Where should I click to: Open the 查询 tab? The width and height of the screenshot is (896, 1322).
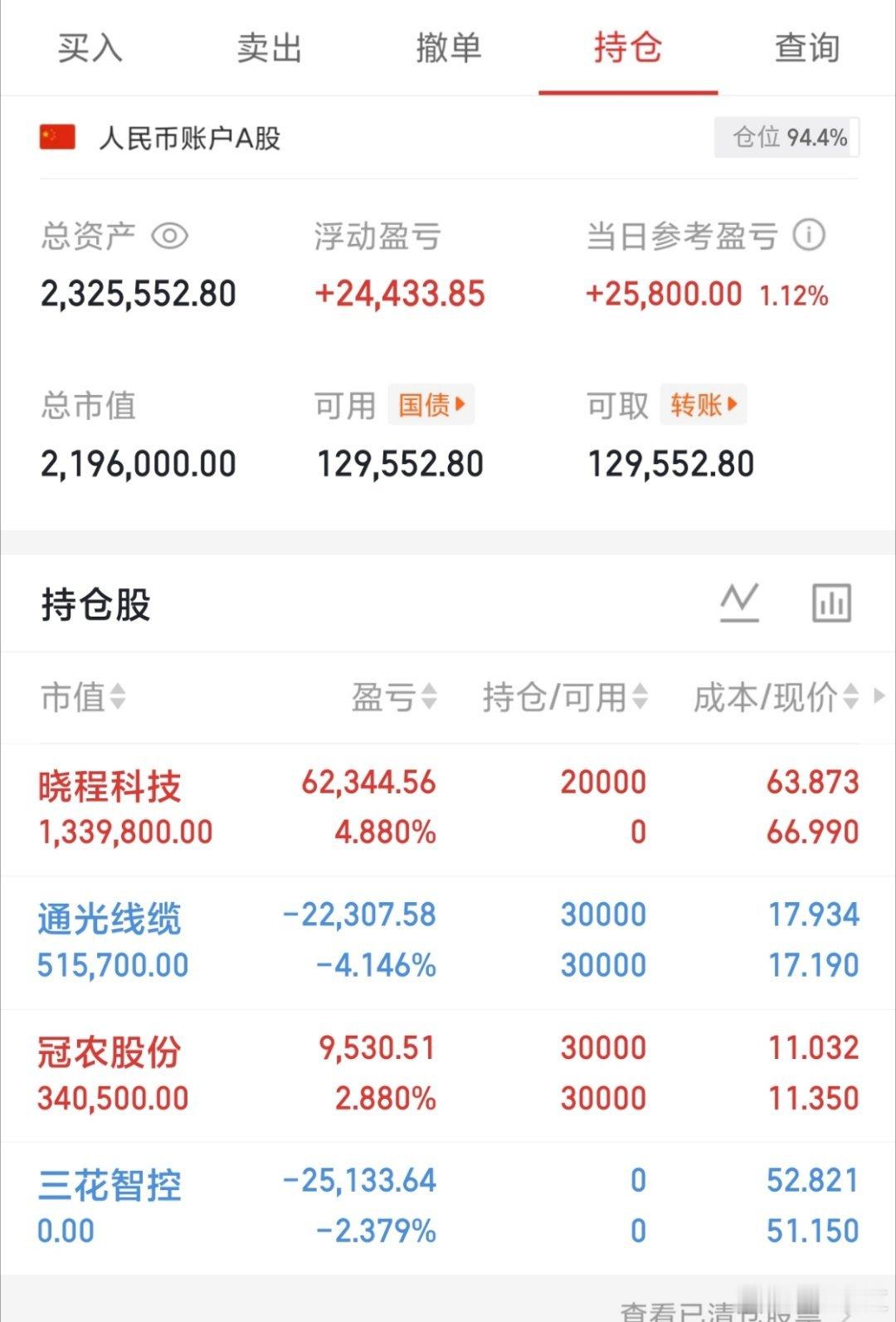[x=806, y=48]
